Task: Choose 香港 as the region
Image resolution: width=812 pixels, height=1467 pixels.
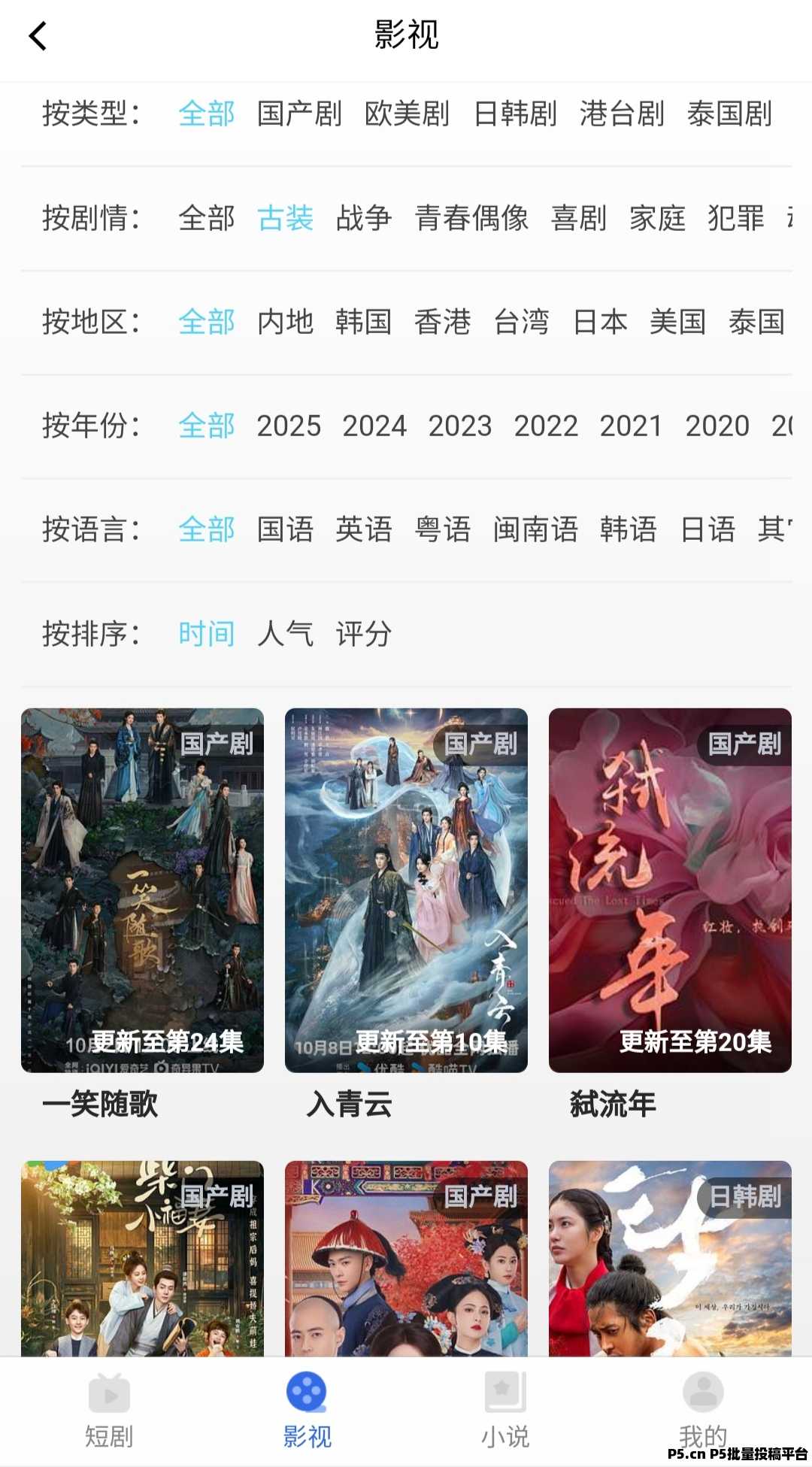Action: [x=442, y=322]
